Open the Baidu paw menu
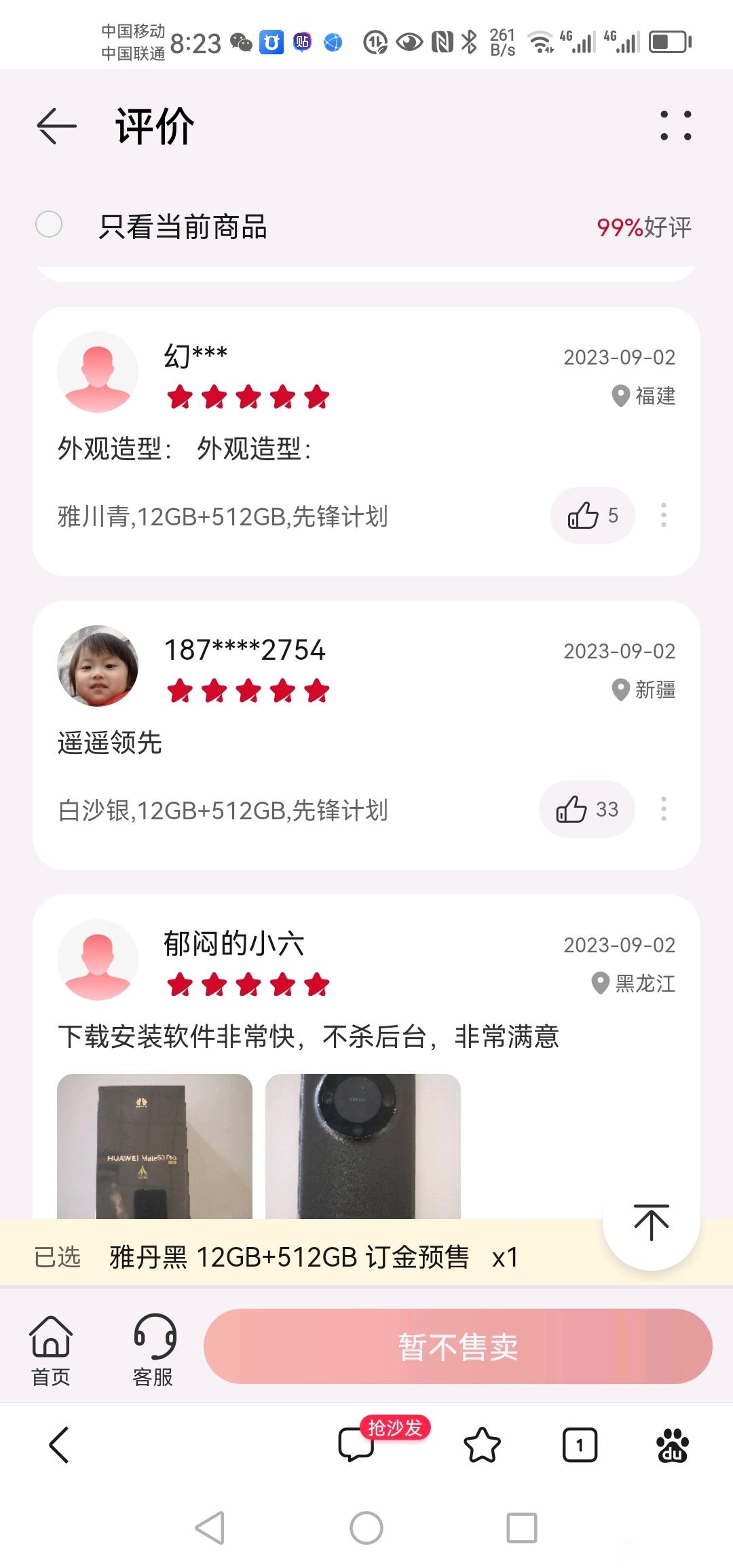 673,1444
